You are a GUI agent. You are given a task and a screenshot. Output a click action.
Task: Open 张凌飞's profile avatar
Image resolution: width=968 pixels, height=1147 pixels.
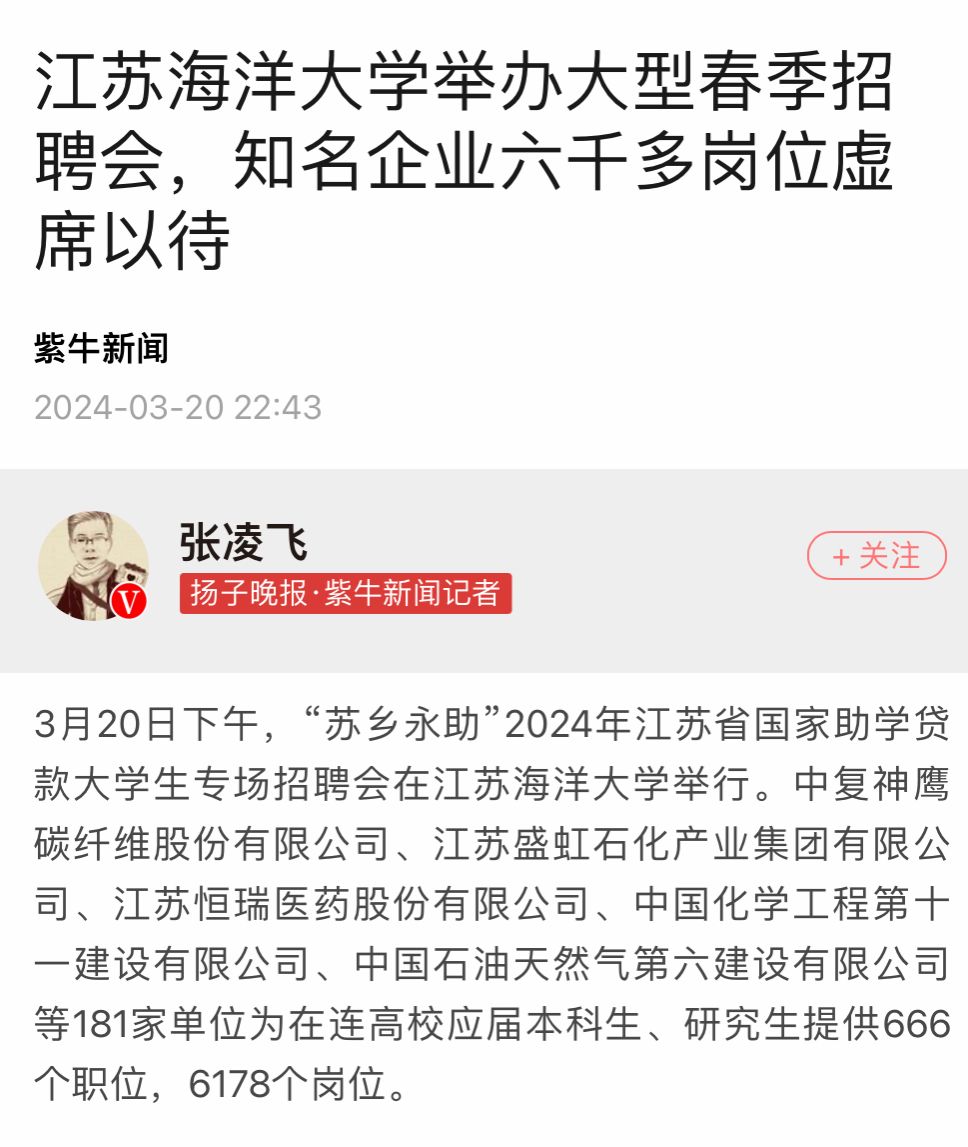pos(93,565)
